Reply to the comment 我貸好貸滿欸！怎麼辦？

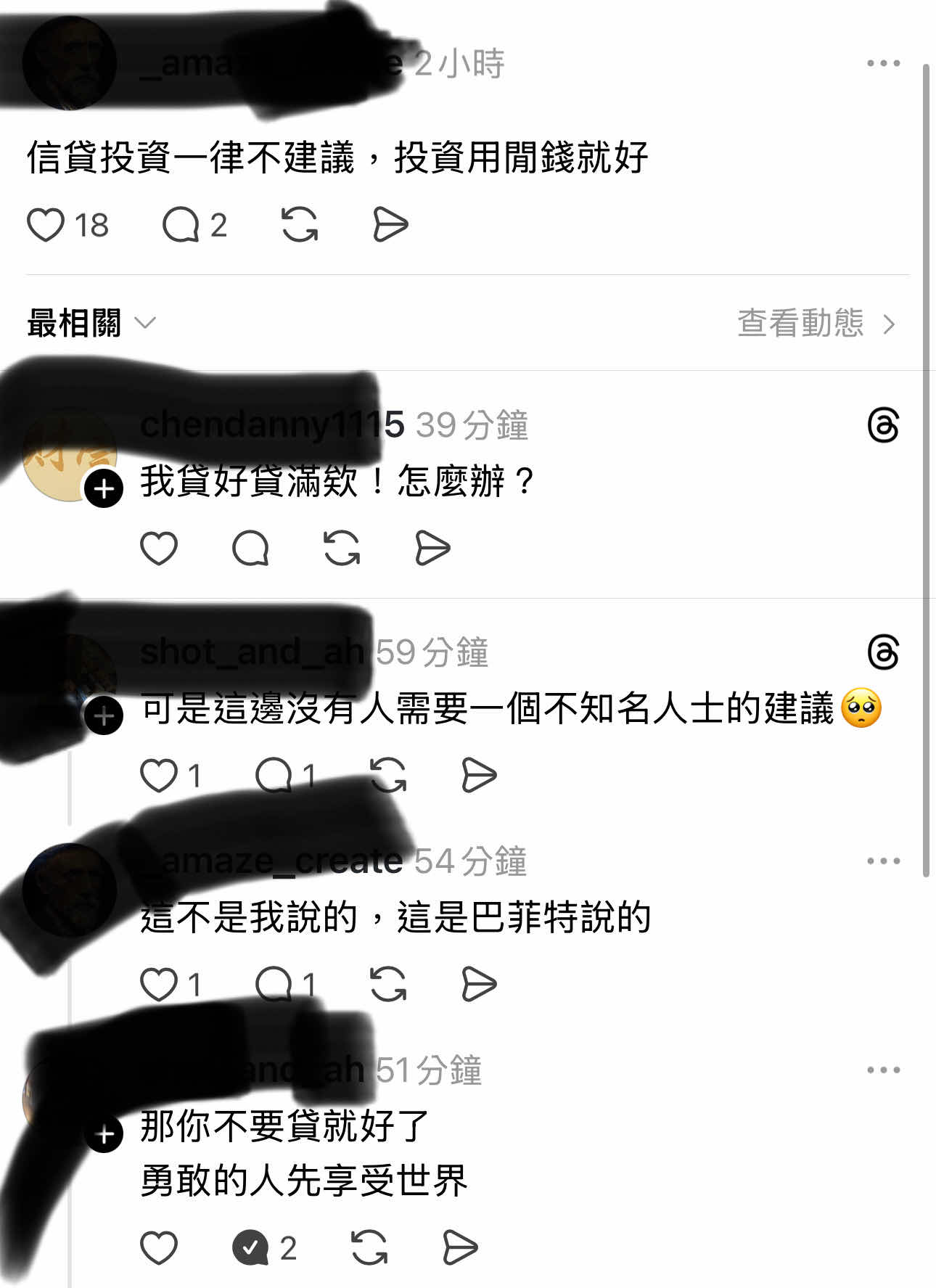[x=250, y=549]
